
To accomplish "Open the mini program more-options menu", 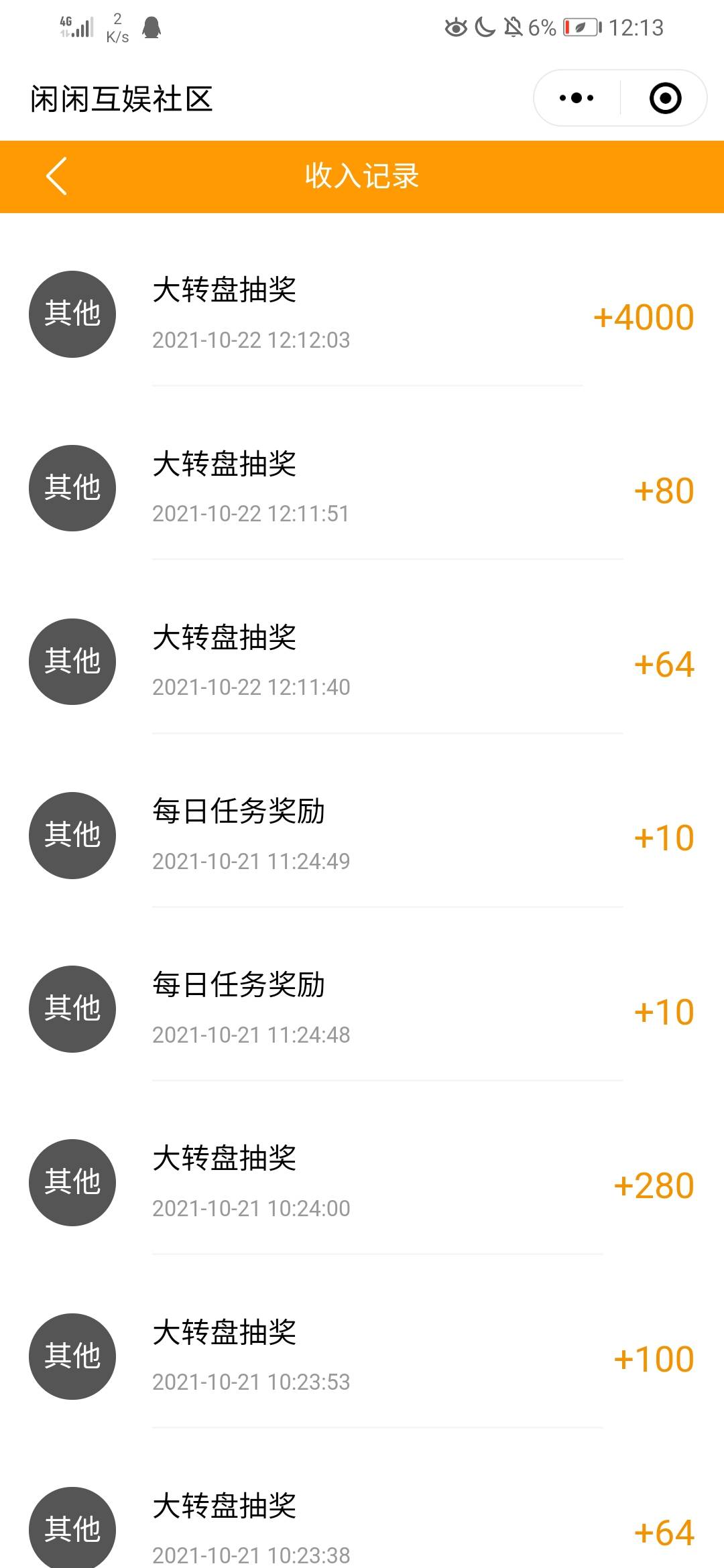I will click(x=577, y=99).
